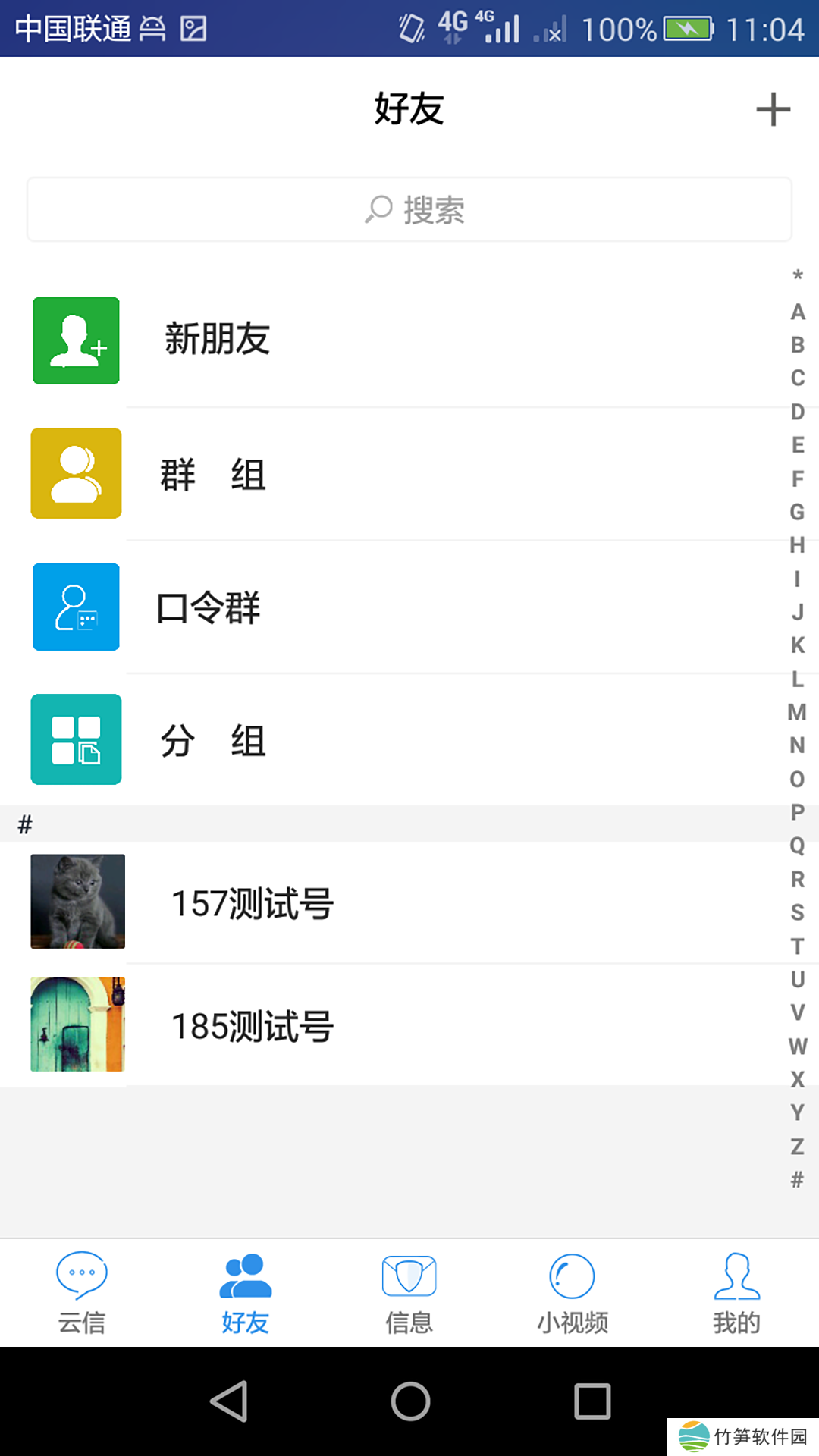Tap the plus icon to add a friend

(773, 109)
